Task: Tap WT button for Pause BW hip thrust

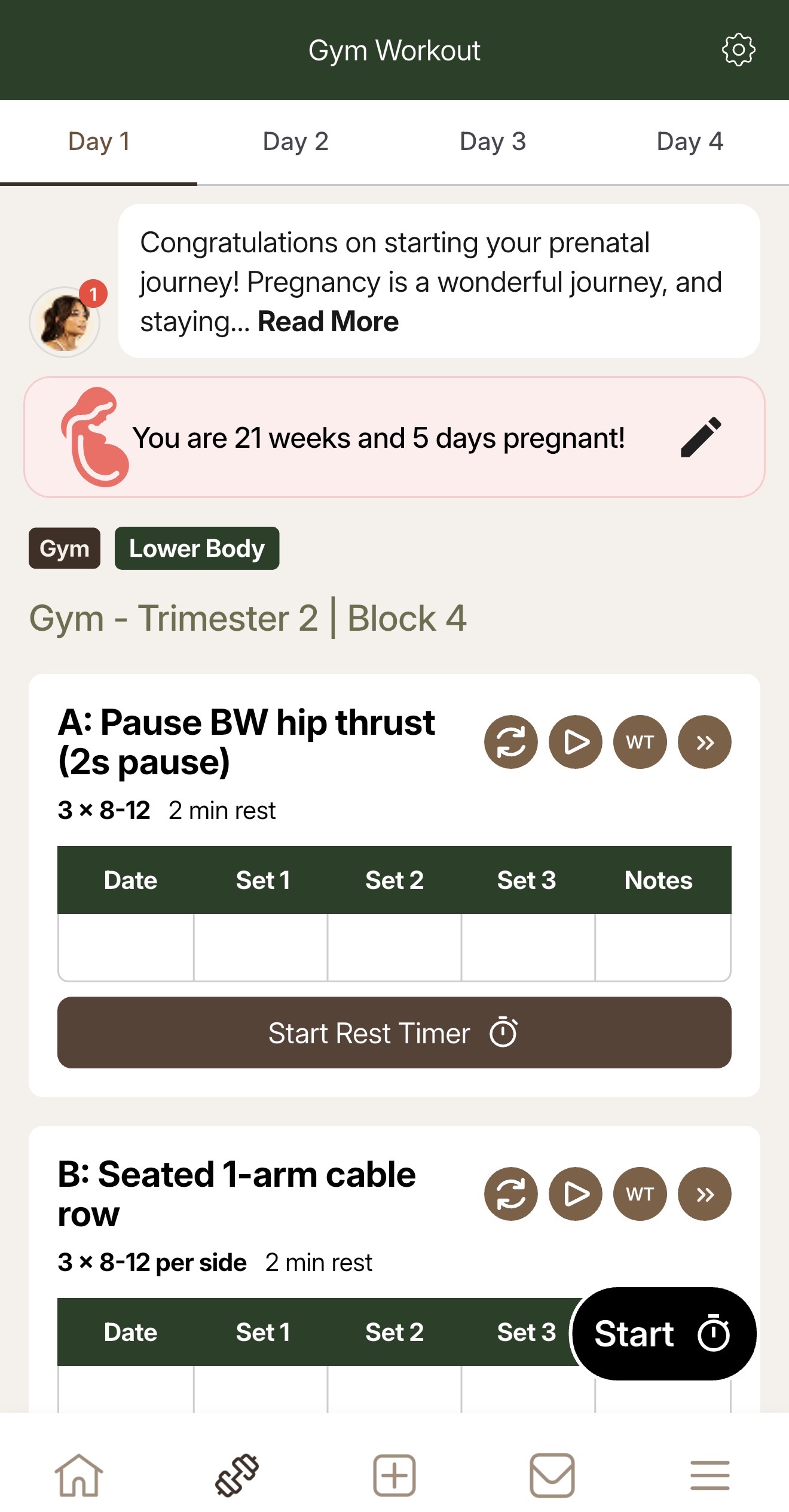Action: click(640, 742)
